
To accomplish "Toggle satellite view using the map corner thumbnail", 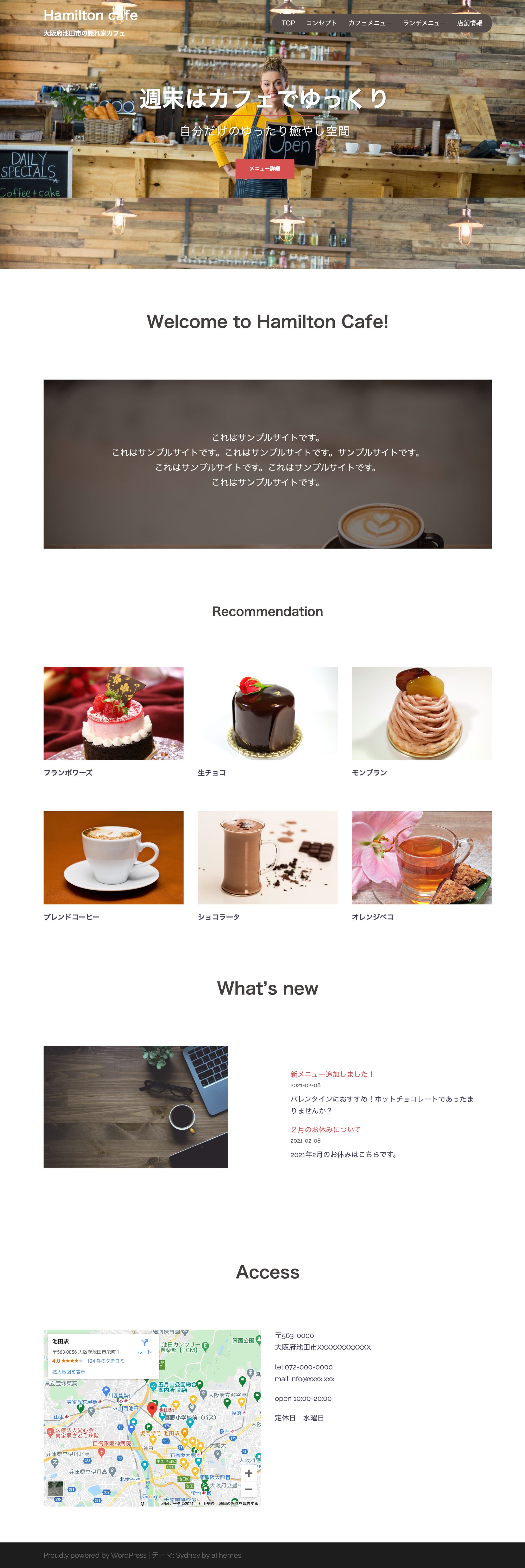I will pyautogui.click(x=56, y=1489).
